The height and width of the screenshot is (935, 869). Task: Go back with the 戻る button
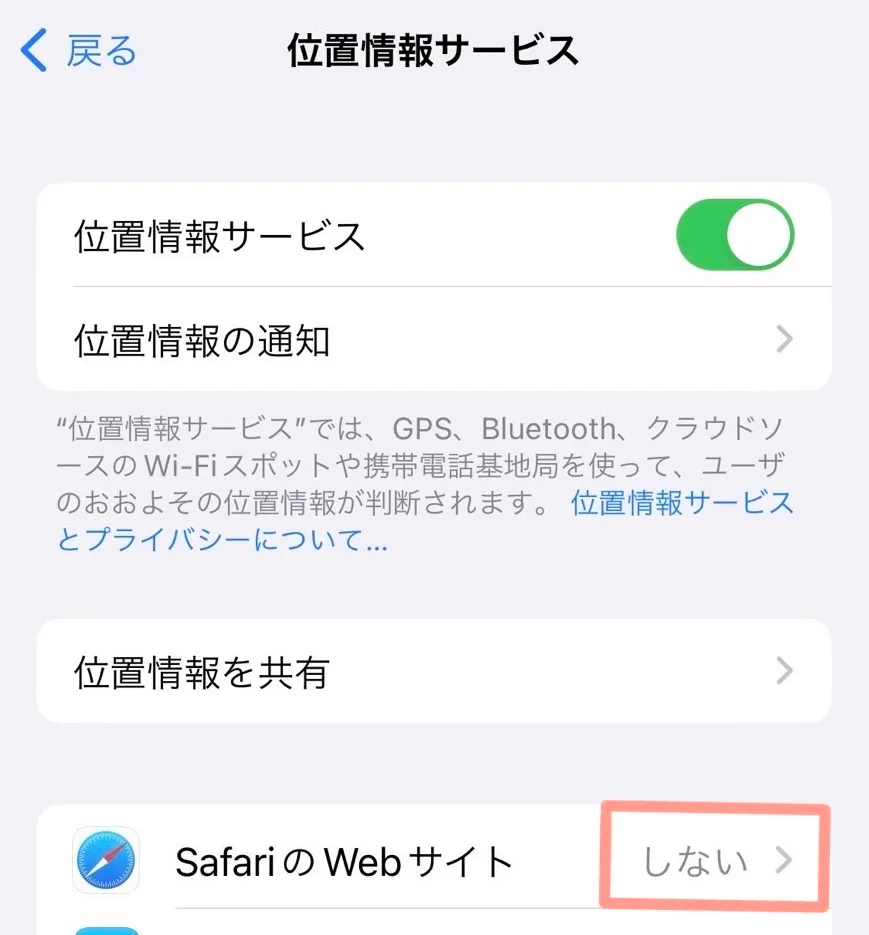pos(79,50)
